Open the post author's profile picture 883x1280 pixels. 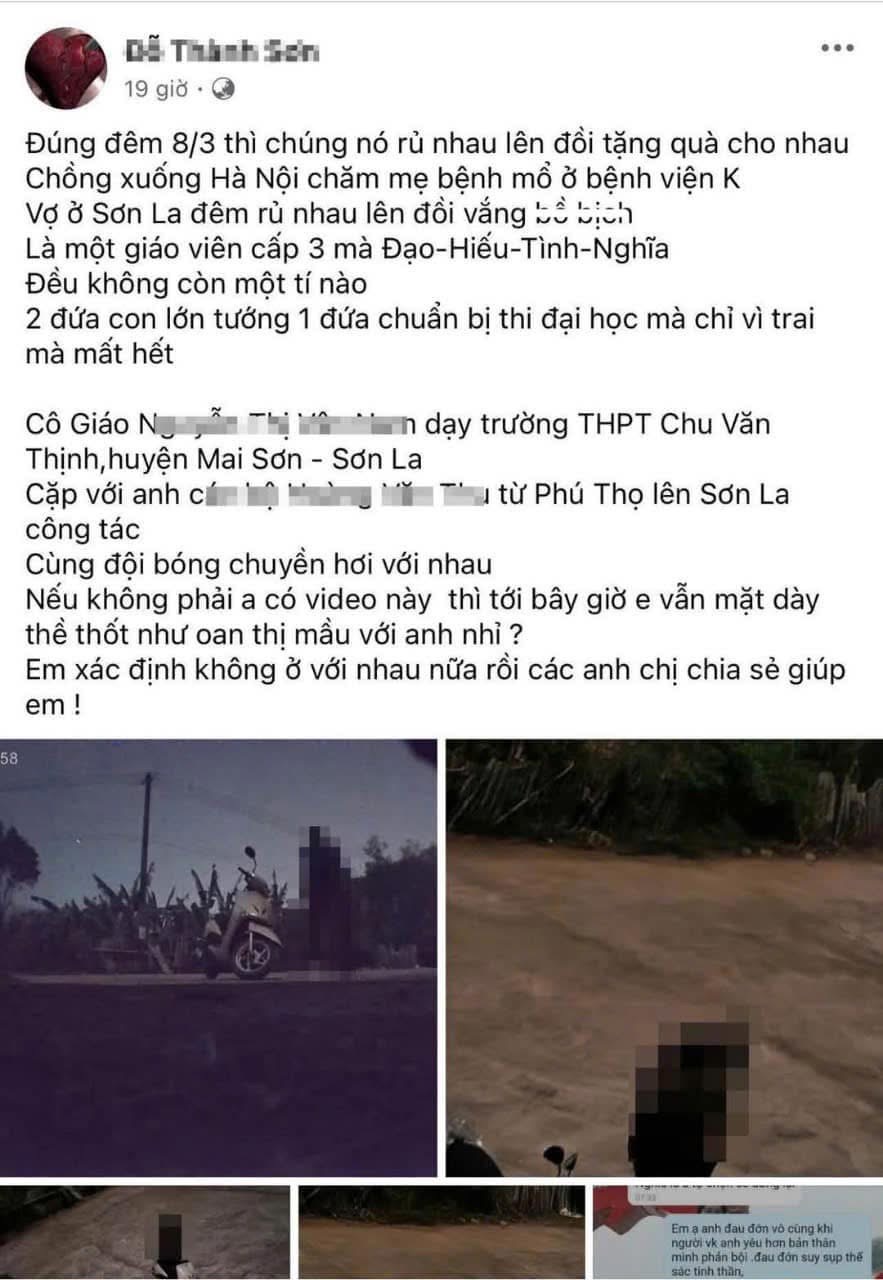(66, 67)
